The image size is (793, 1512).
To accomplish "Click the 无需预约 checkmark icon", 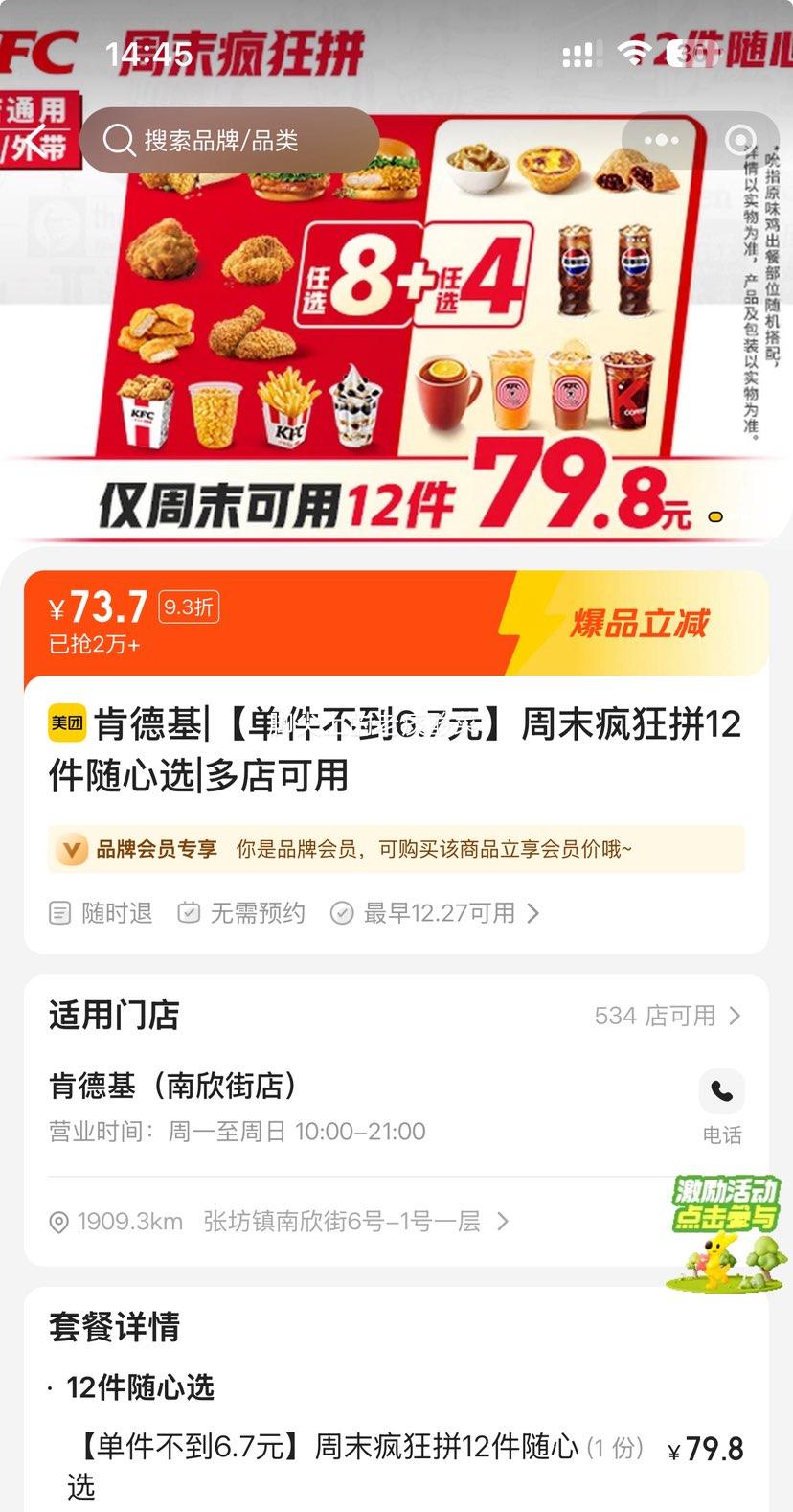I will (x=189, y=913).
